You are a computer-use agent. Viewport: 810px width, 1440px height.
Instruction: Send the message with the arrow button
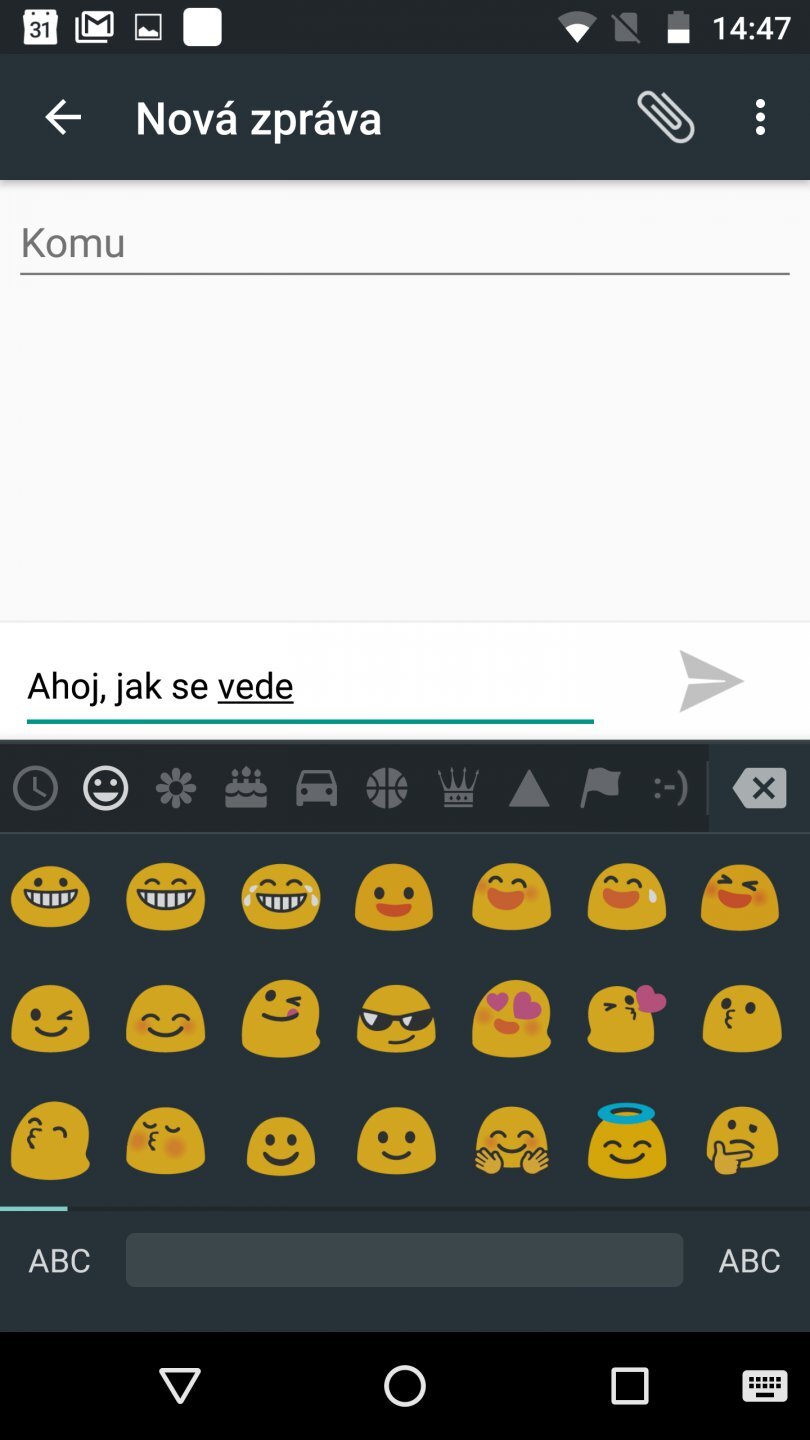click(711, 682)
